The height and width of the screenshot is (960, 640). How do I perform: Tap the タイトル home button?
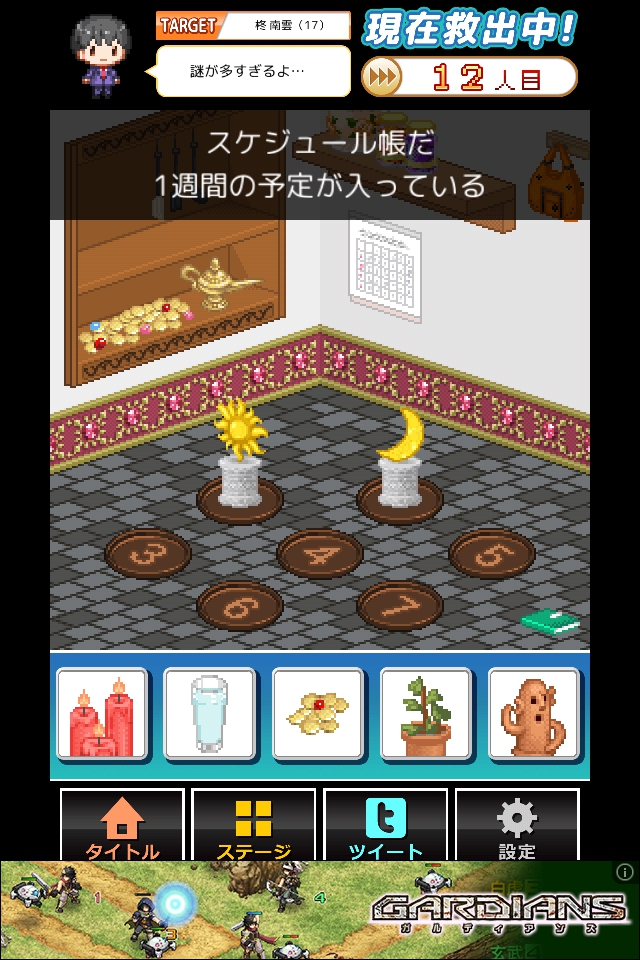pyautogui.click(x=122, y=826)
